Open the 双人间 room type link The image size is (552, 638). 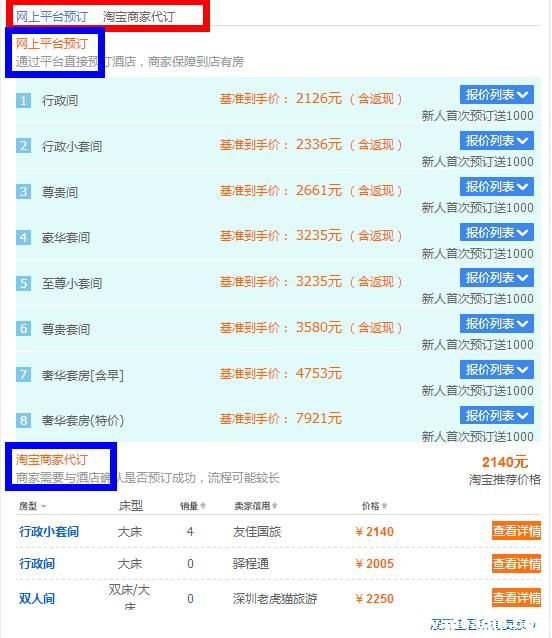[x=37, y=599]
